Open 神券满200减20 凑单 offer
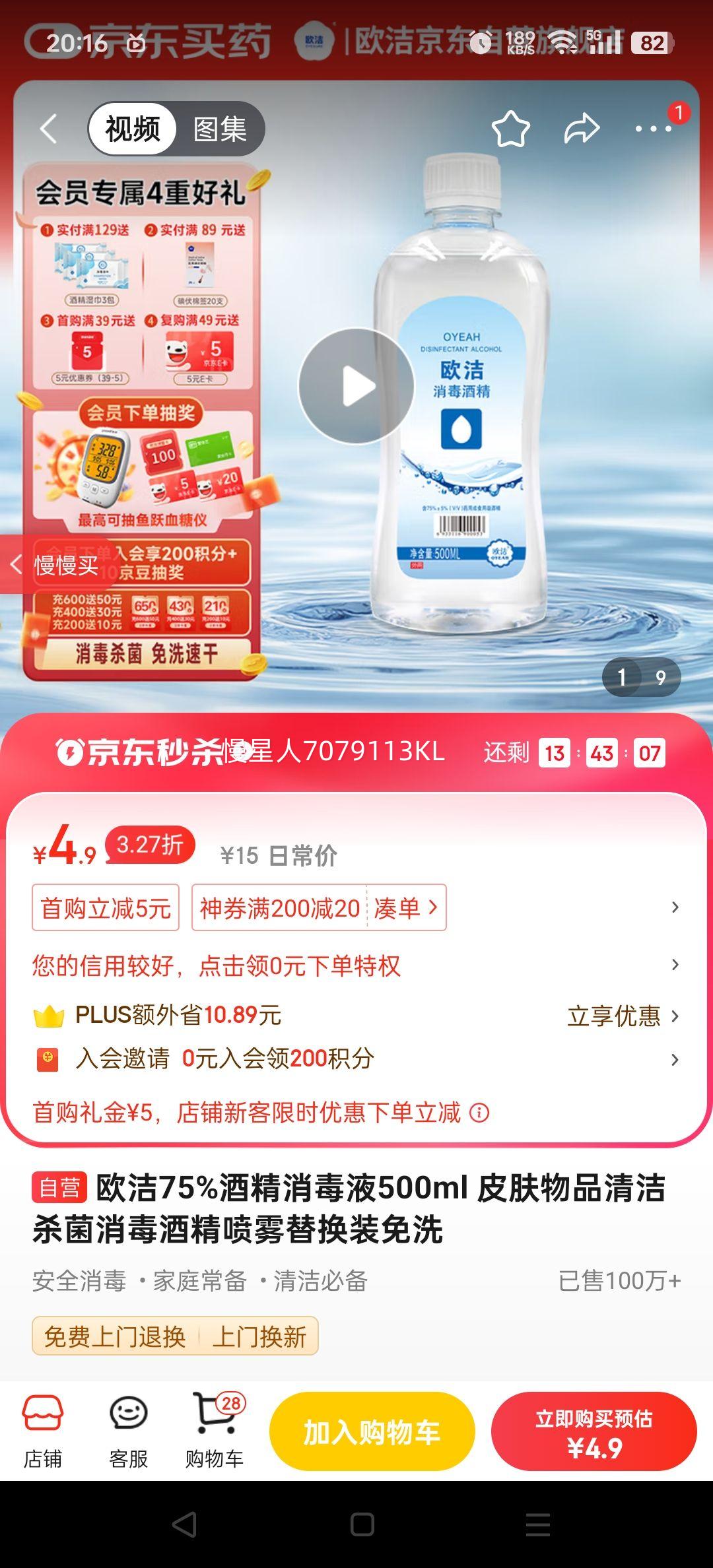The image size is (713, 1568). coord(319,908)
